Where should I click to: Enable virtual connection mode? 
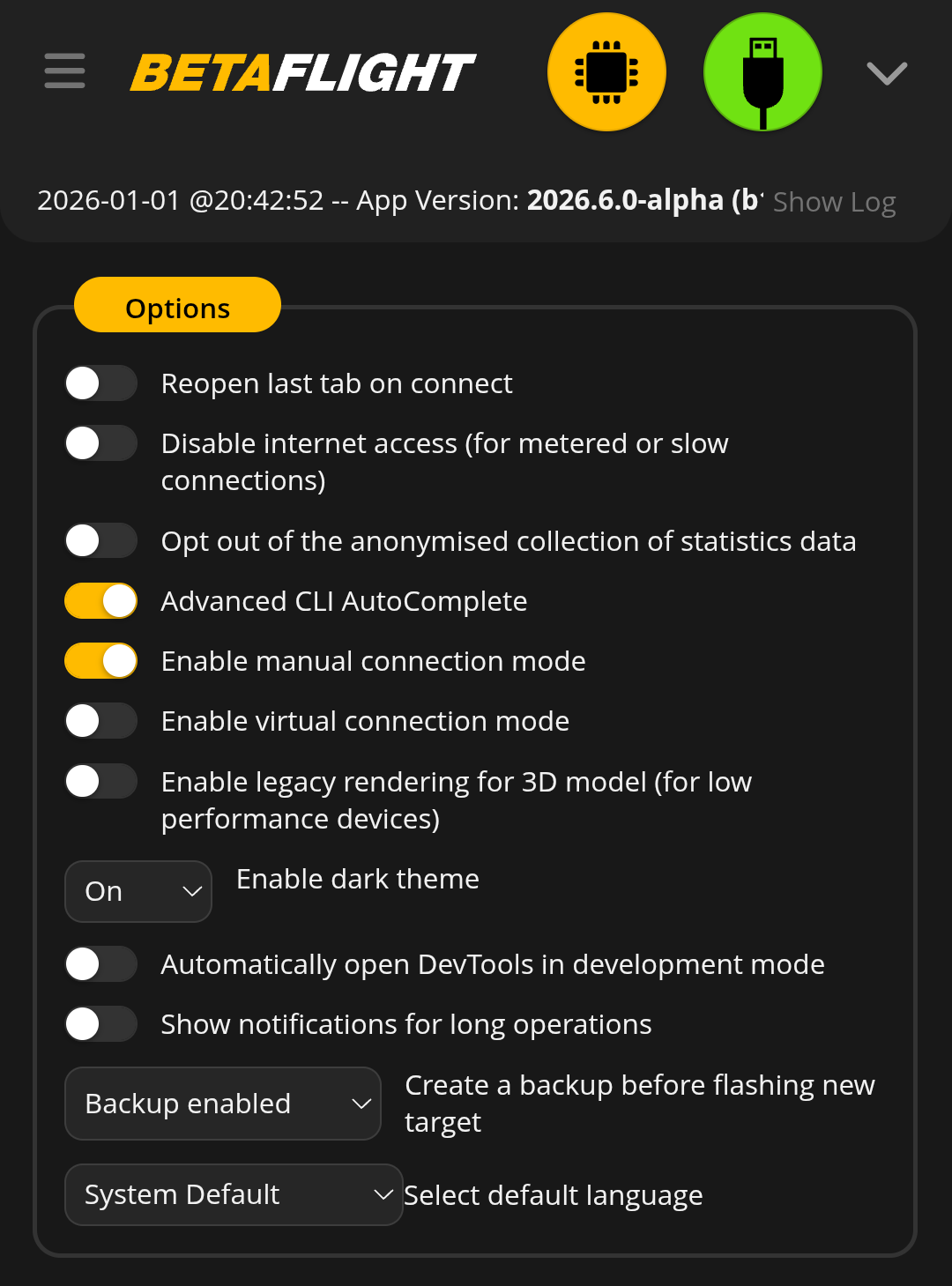(x=100, y=720)
